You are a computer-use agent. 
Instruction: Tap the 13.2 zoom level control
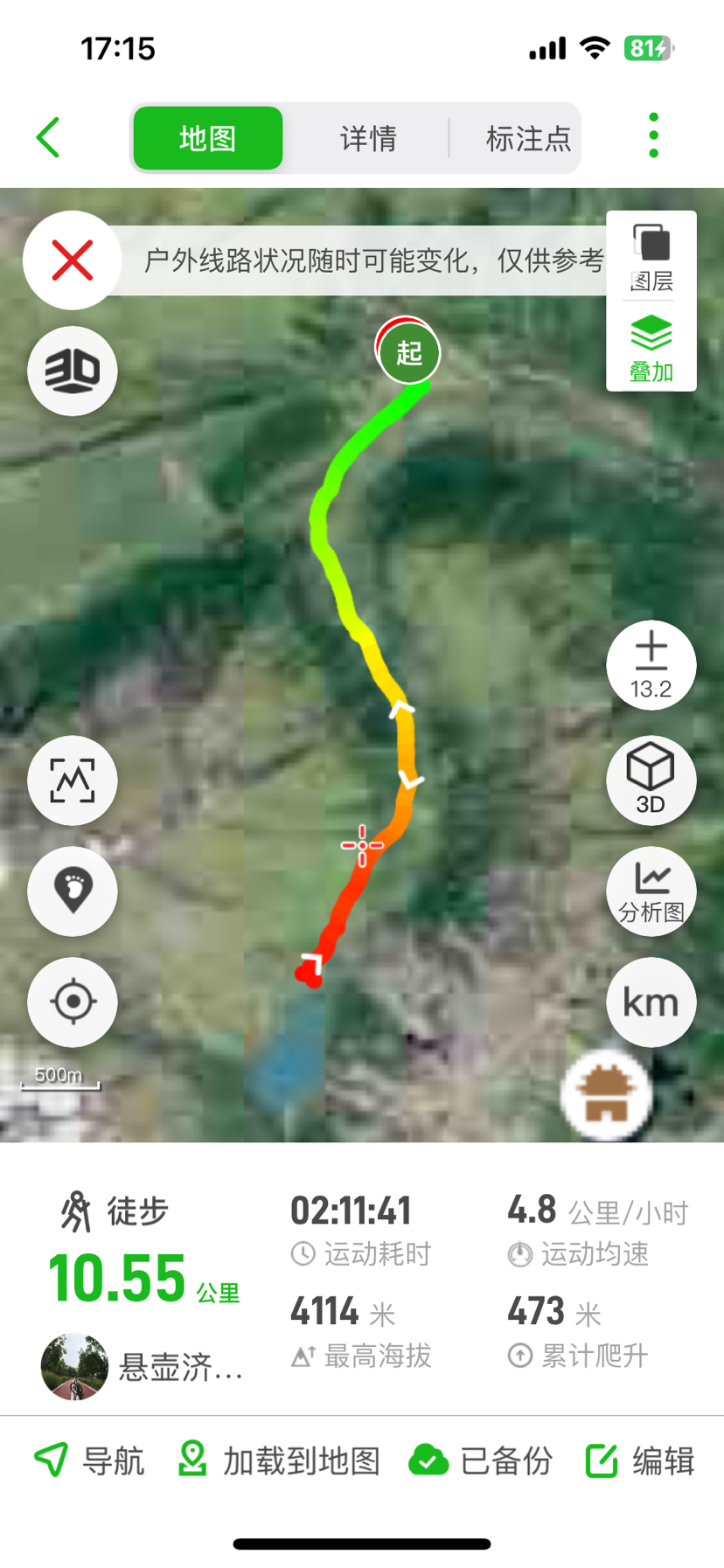pos(651,665)
